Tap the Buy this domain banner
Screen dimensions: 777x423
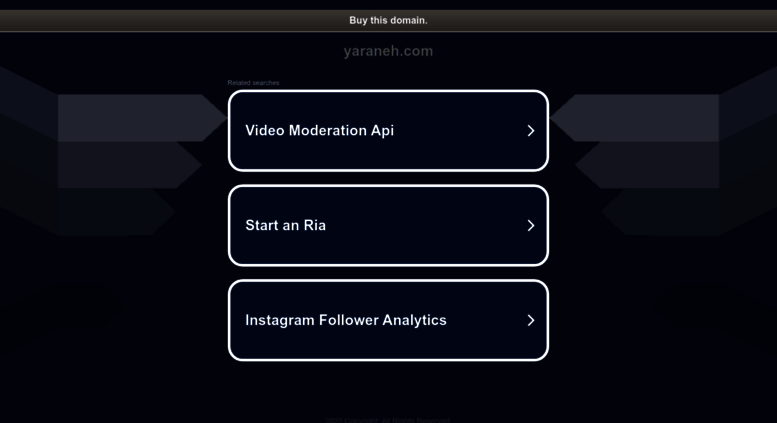tap(388, 20)
